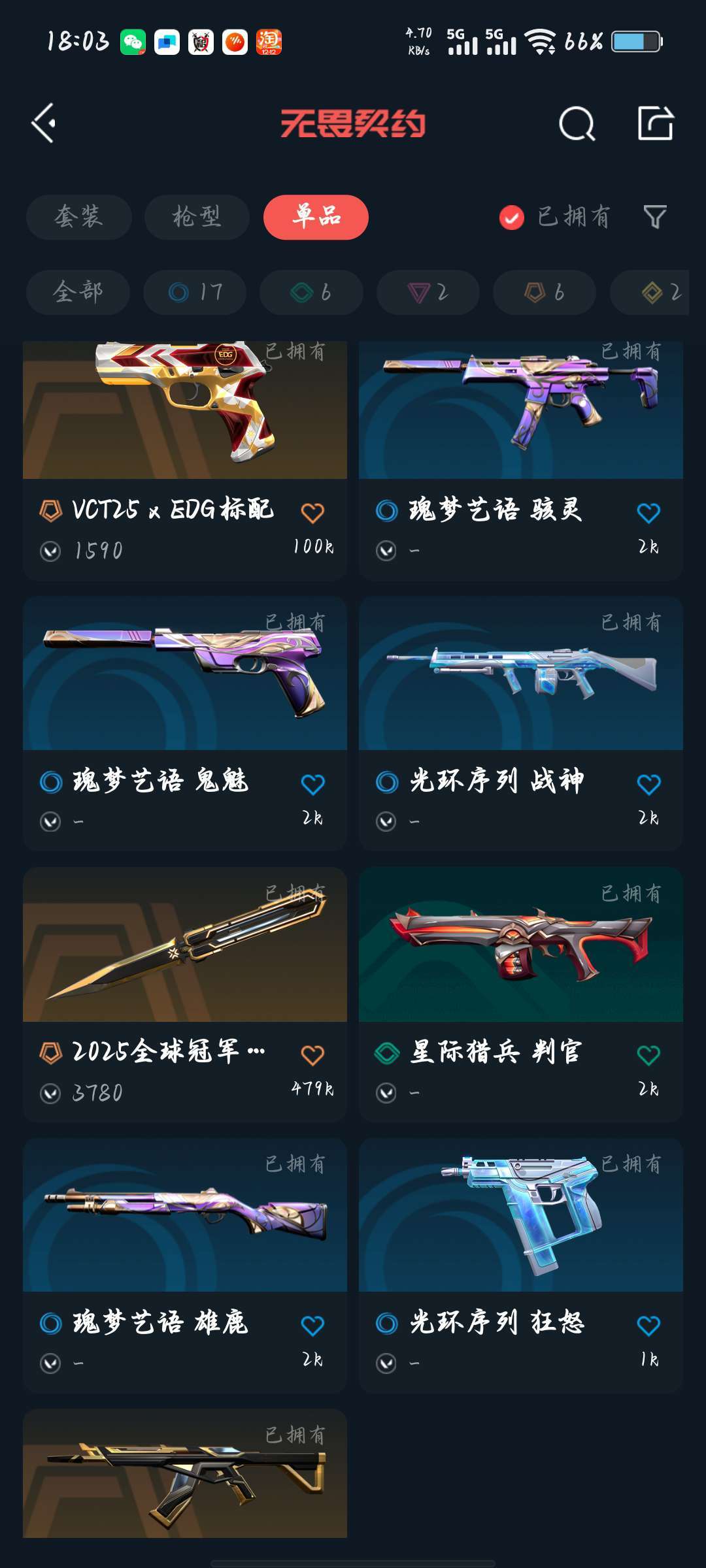Image resolution: width=706 pixels, height=1568 pixels.
Task: Switch to the 枪型 tab
Action: pos(197,217)
